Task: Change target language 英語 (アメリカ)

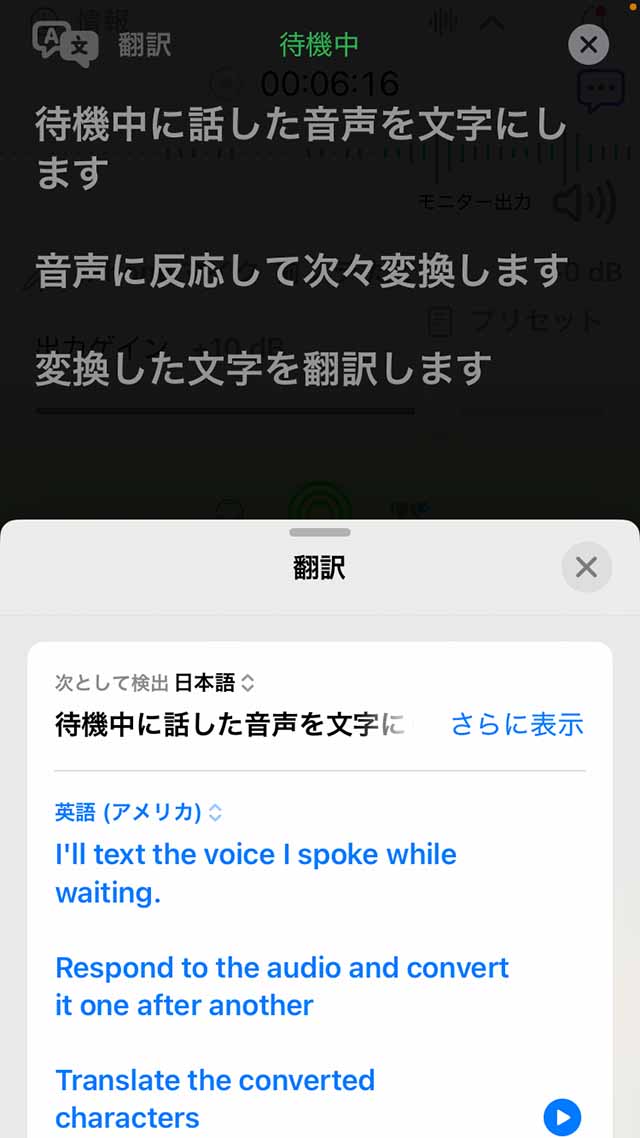Action: coord(138,812)
